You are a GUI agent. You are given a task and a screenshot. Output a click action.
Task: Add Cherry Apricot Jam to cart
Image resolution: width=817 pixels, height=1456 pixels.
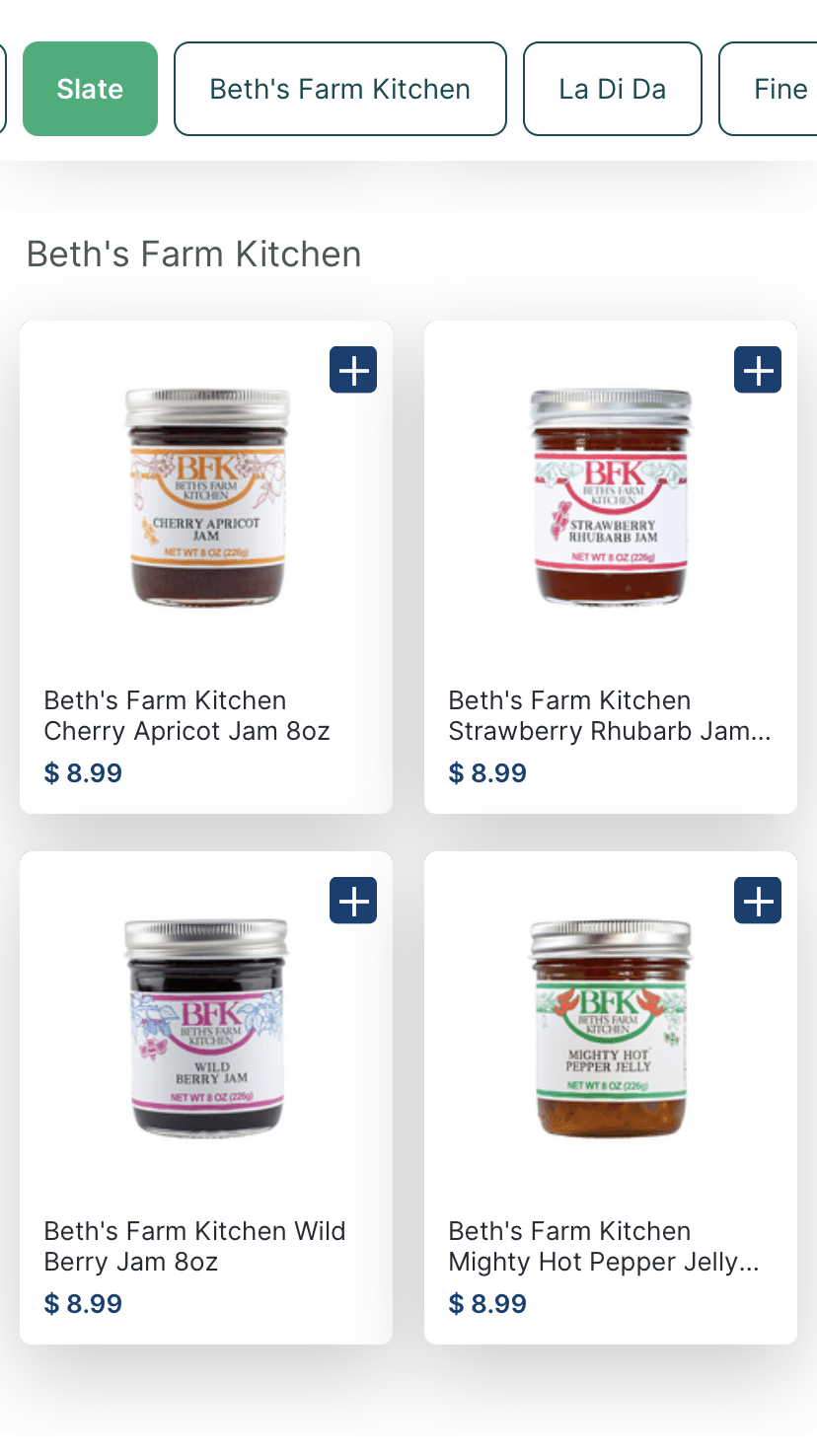[x=353, y=370]
